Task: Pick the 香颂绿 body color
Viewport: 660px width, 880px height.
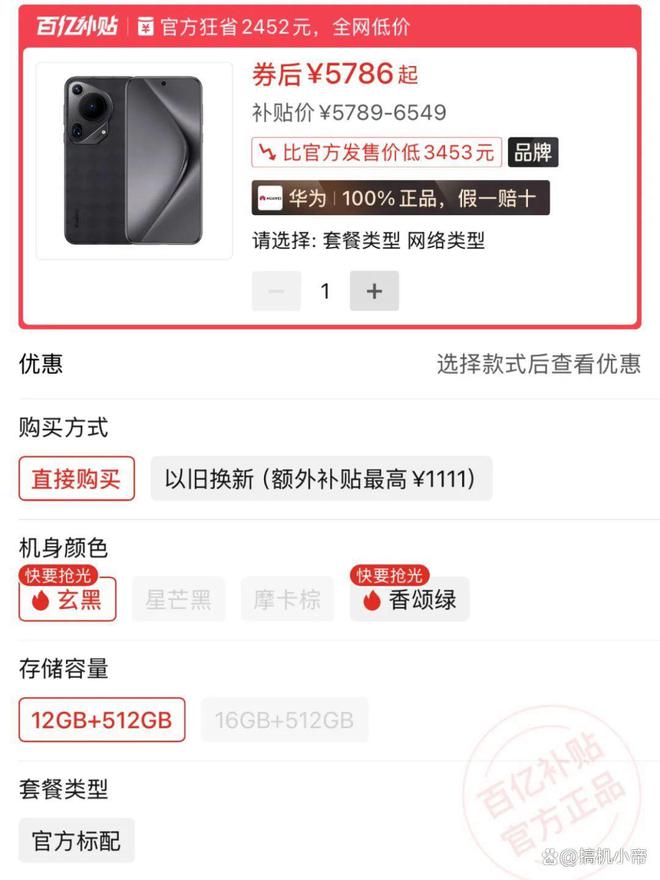Action: [409, 599]
